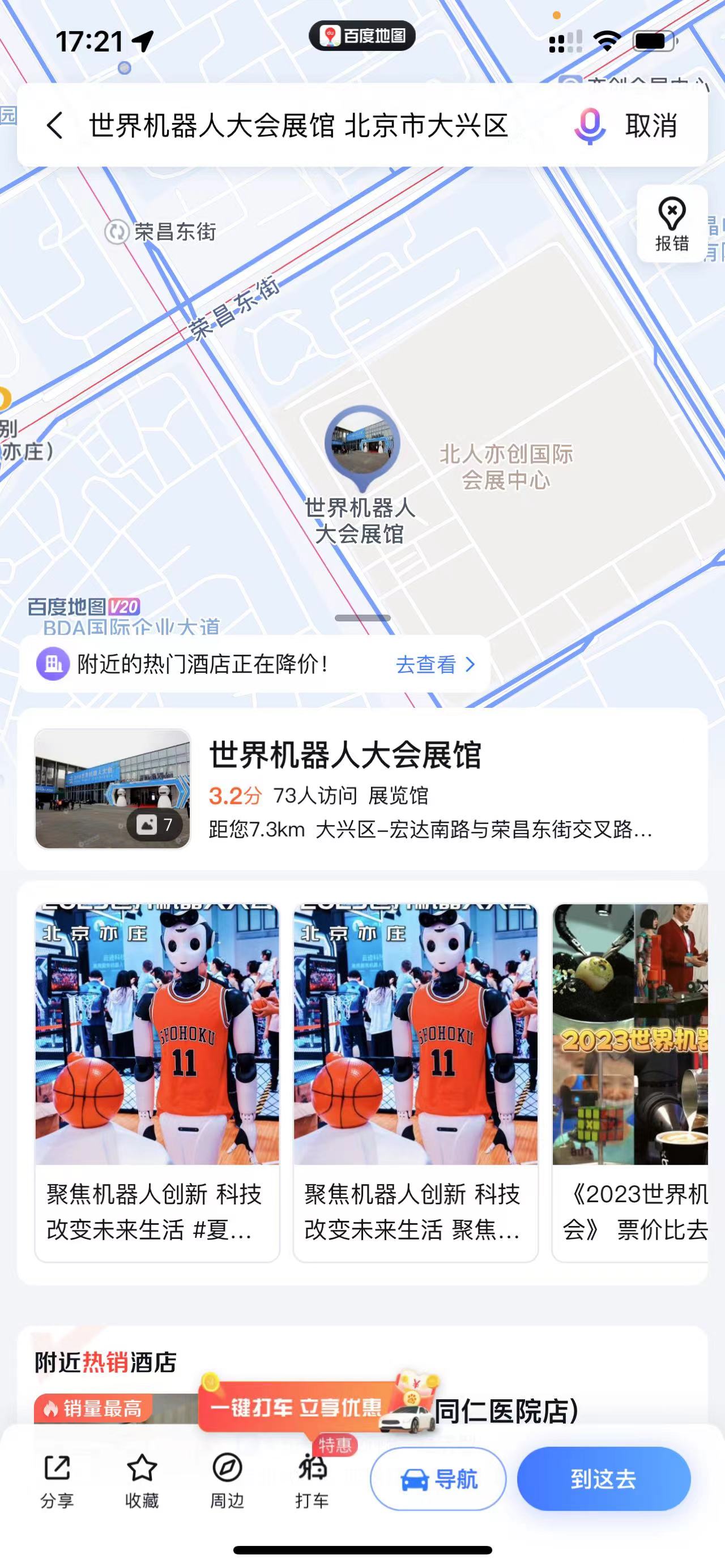The image size is (725, 1568).
Task: Tap 到这去 to get directions
Action: pos(604,1479)
